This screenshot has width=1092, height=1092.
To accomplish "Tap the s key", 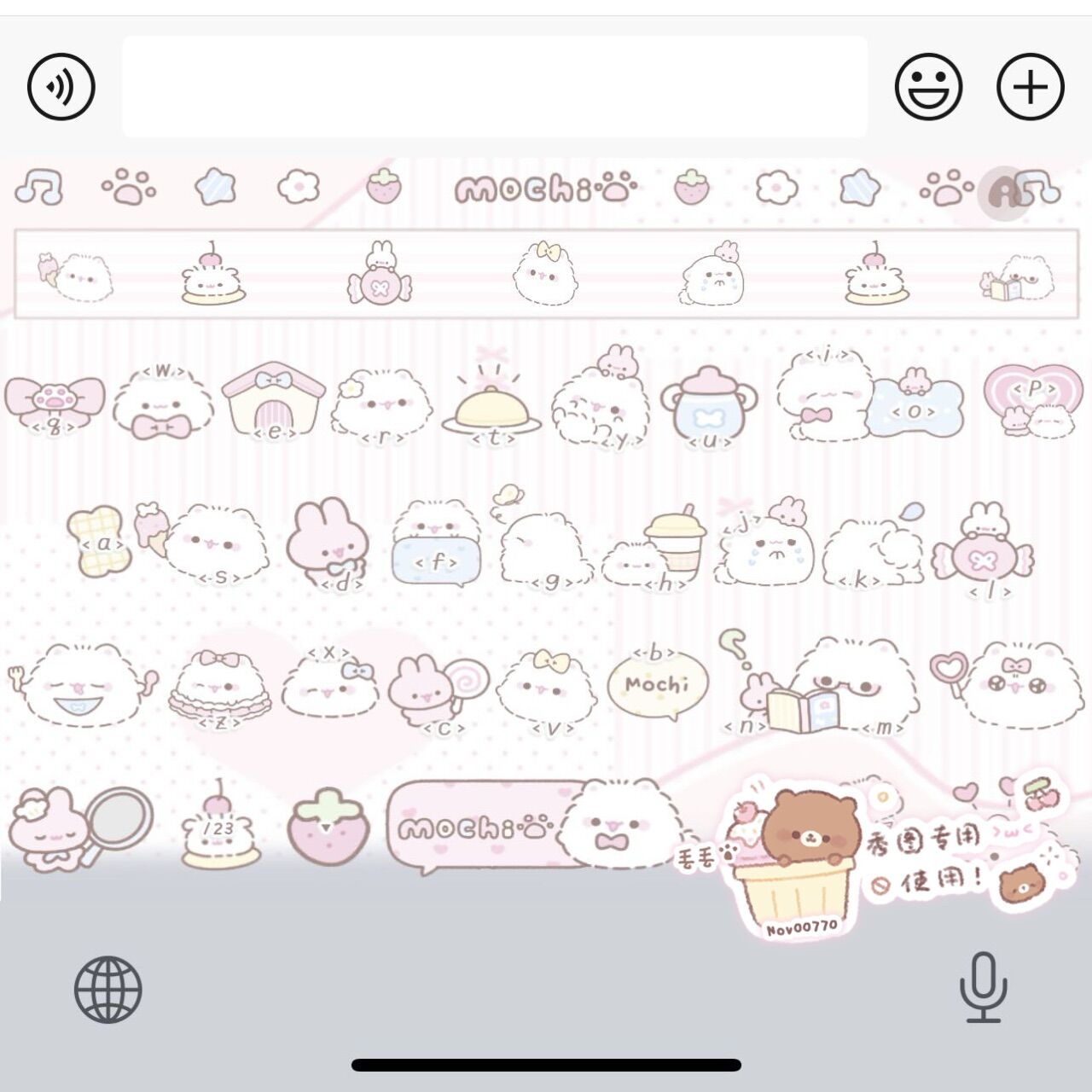I will 218,546.
